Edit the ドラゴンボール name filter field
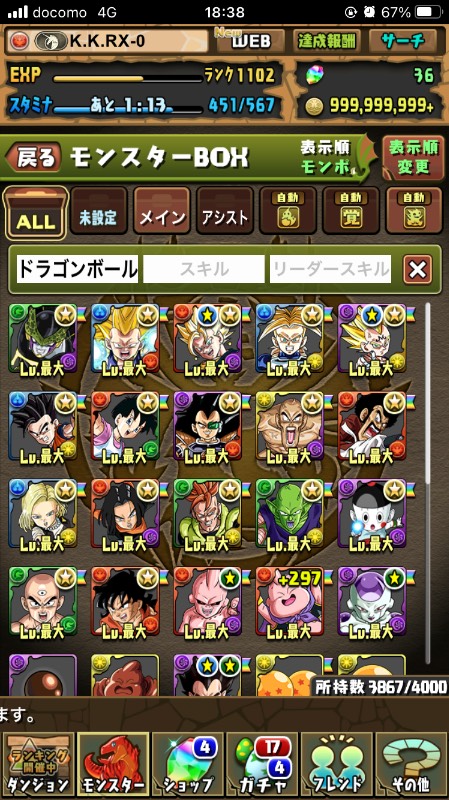The image size is (449, 800). click(78, 269)
